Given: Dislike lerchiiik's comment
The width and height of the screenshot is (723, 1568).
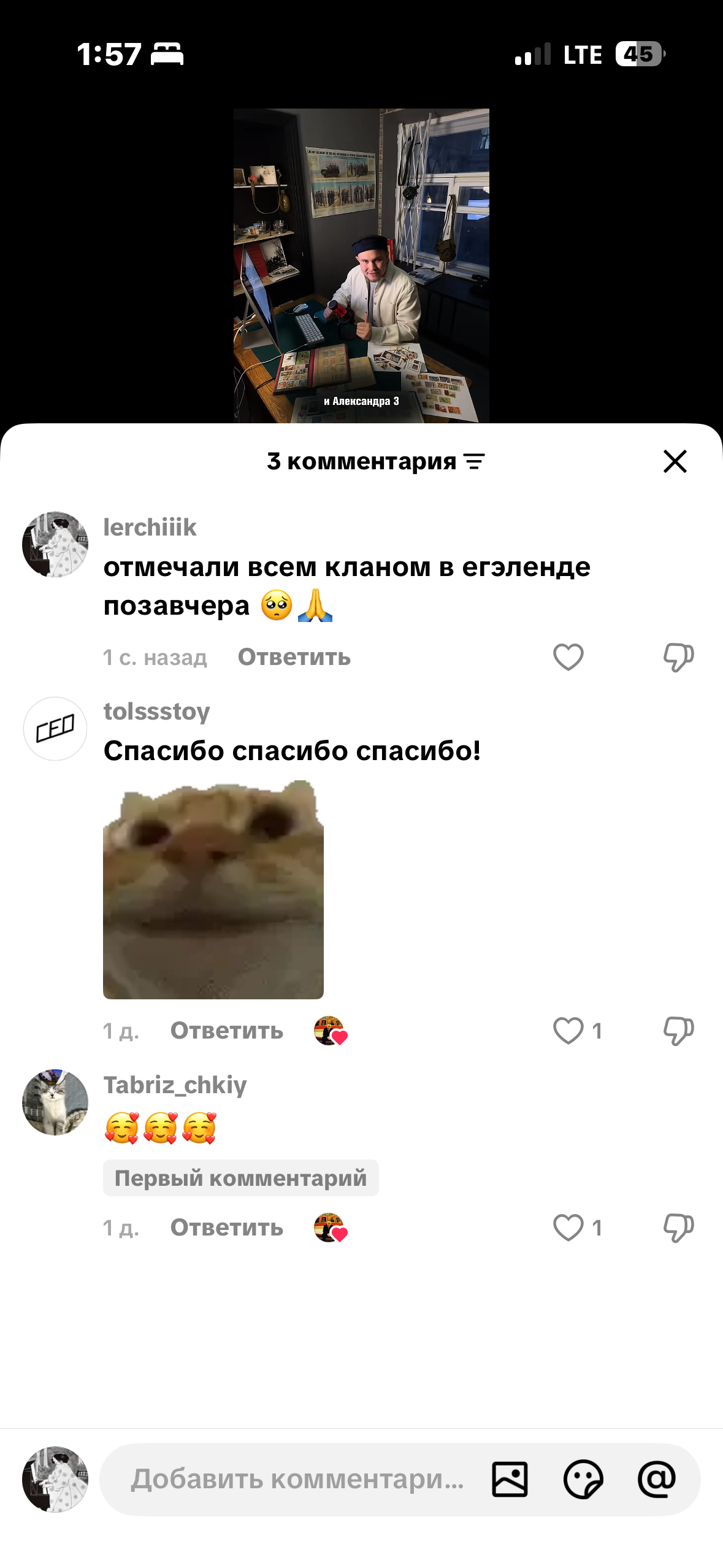Looking at the screenshot, I should pos(678,657).
